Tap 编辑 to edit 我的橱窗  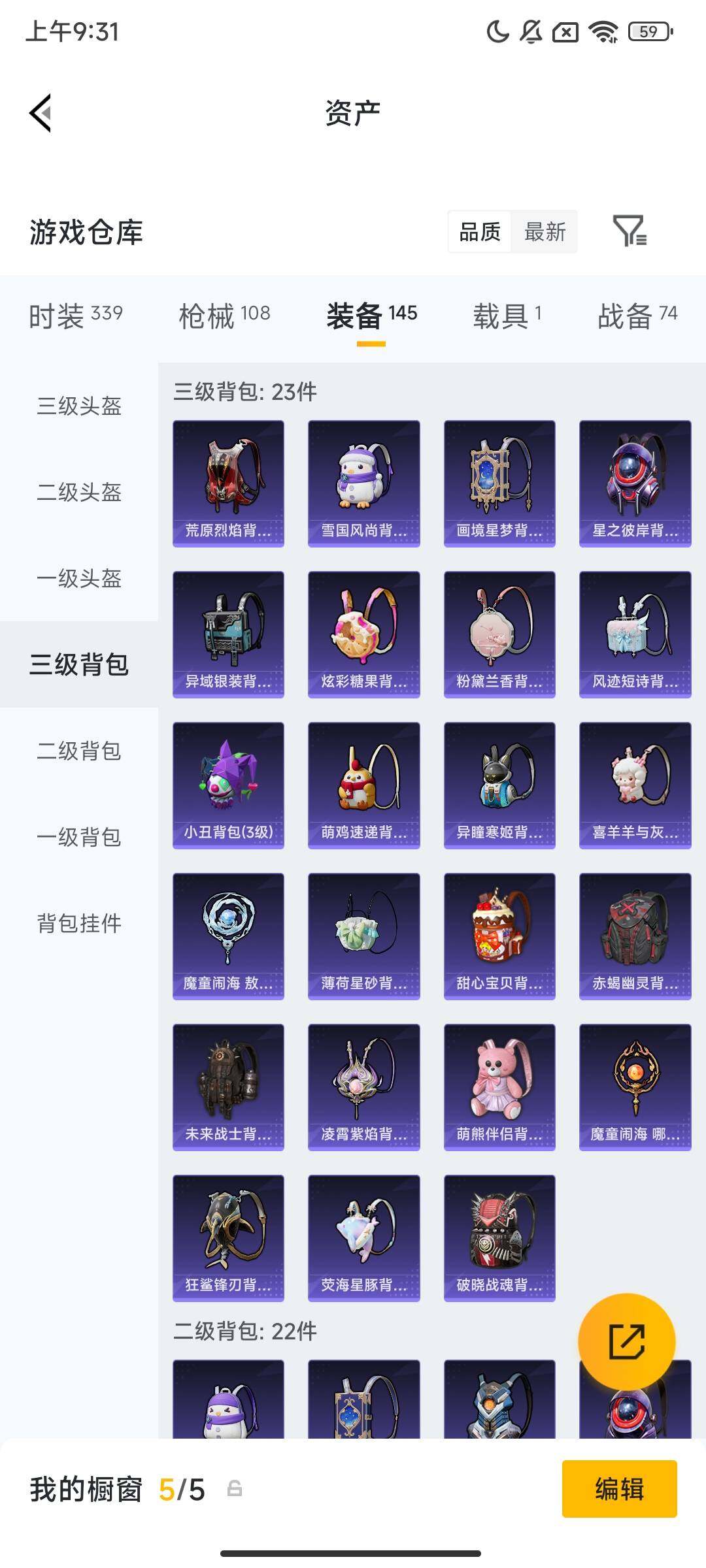(x=619, y=1489)
